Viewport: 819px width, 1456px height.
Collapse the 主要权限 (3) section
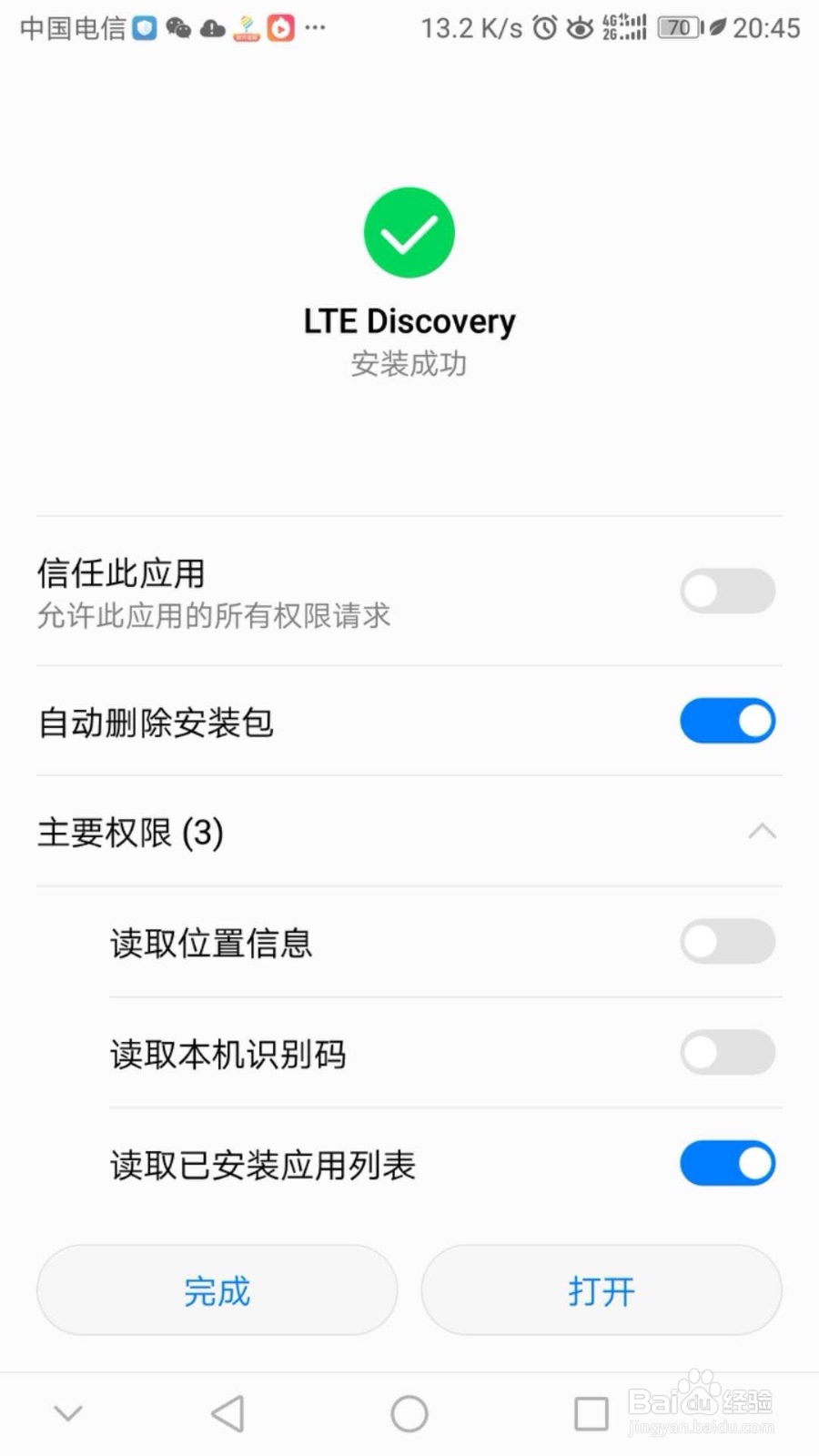coord(763,832)
